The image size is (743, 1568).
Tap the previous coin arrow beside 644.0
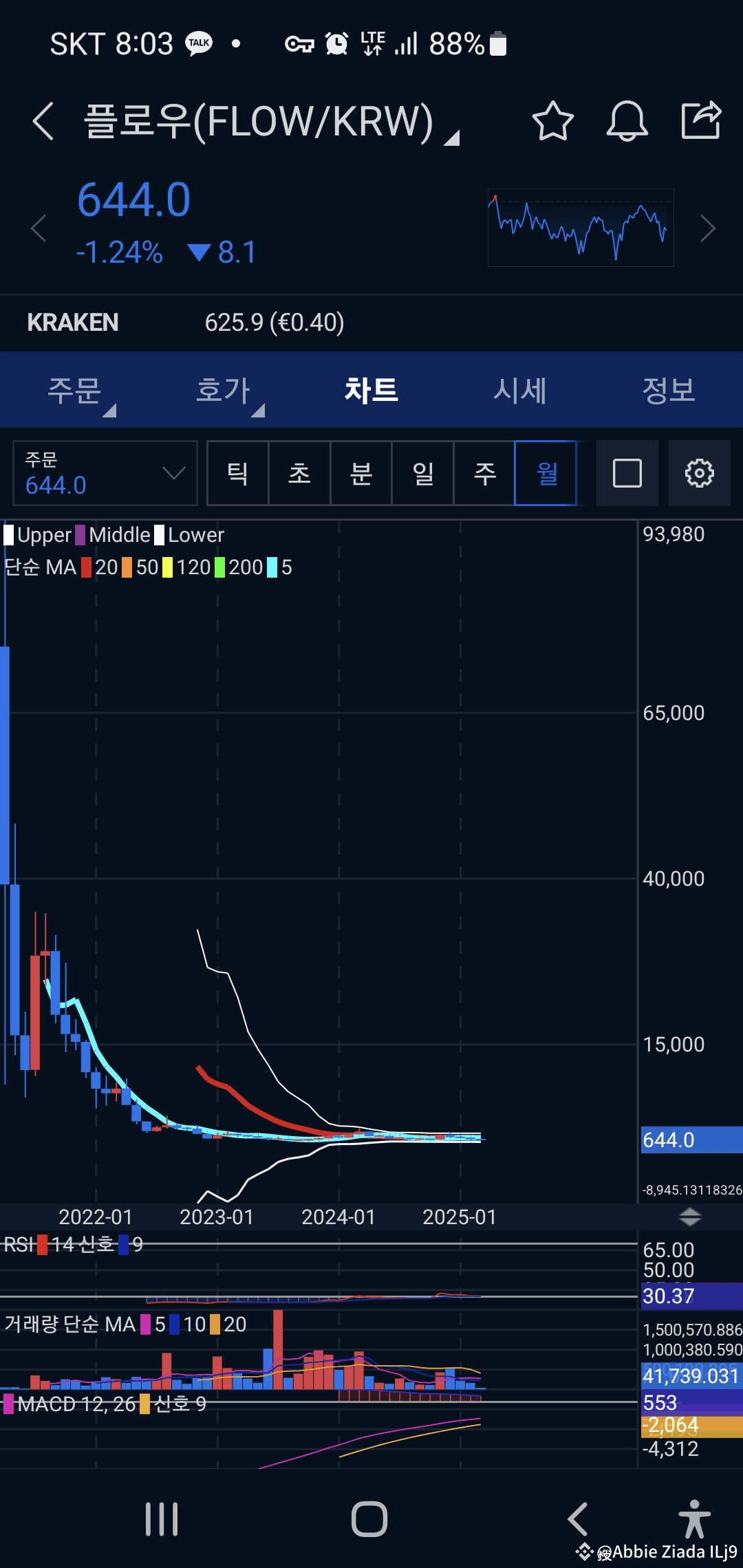(39, 229)
